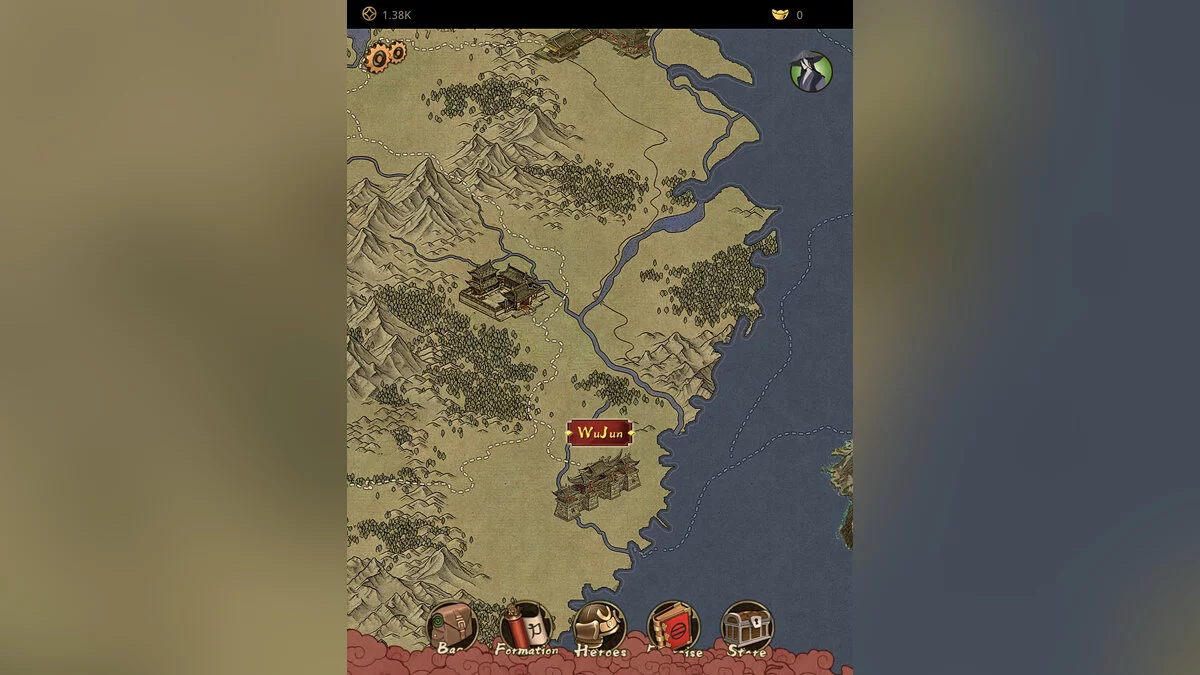Select the unlabeled palace city on the map
The image size is (1200, 675).
coord(502,289)
